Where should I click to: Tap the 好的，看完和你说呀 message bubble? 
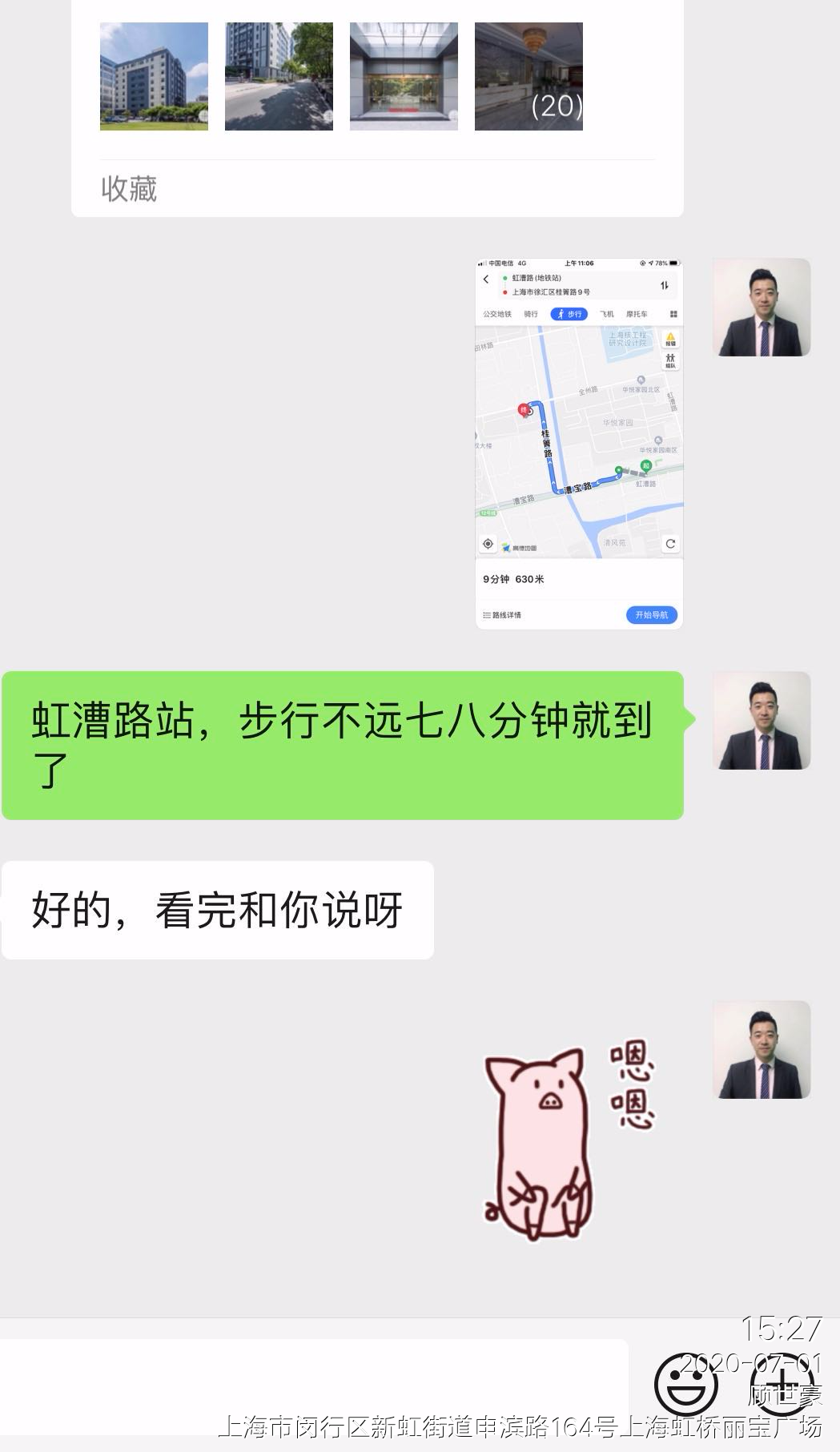pyautogui.click(x=217, y=911)
